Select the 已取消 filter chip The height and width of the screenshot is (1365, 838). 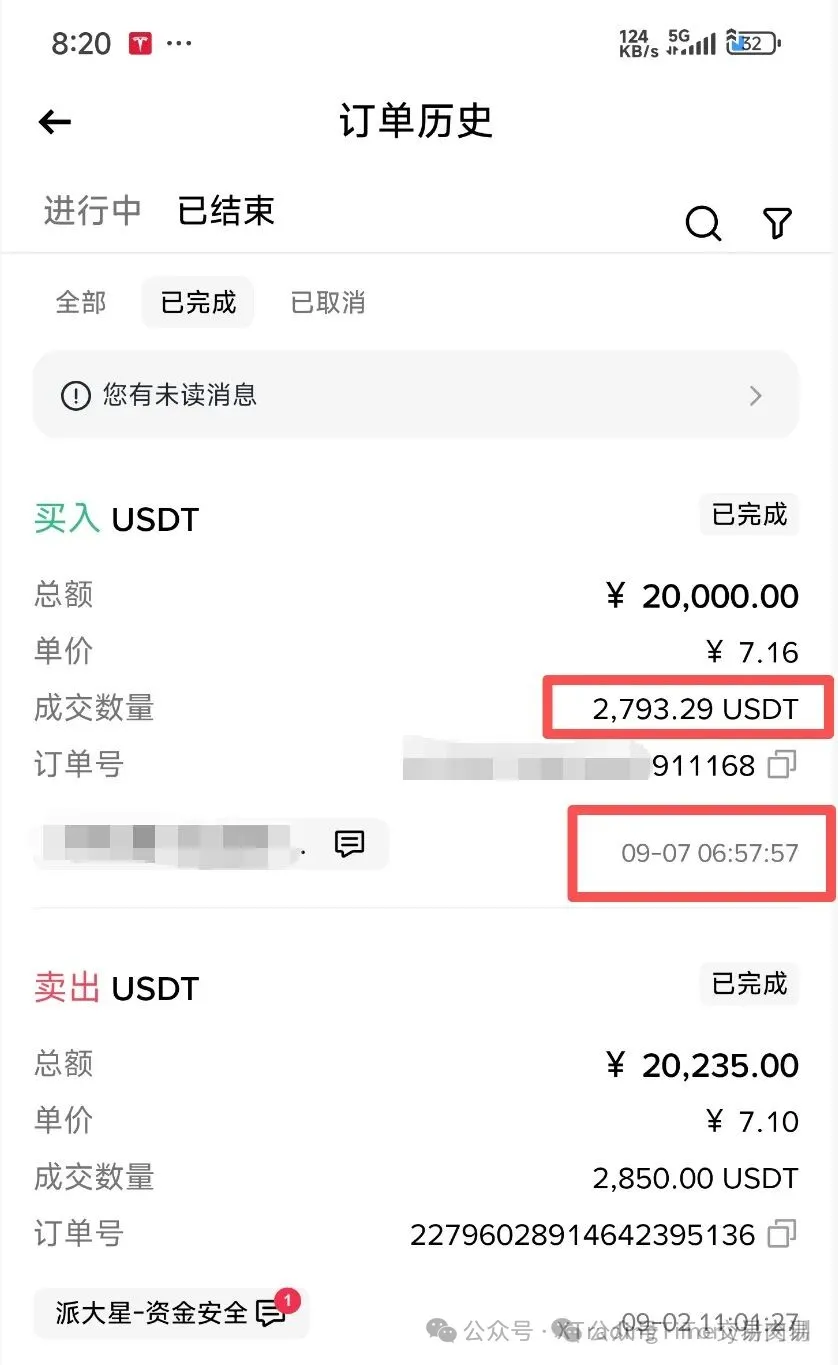pos(327,302)
